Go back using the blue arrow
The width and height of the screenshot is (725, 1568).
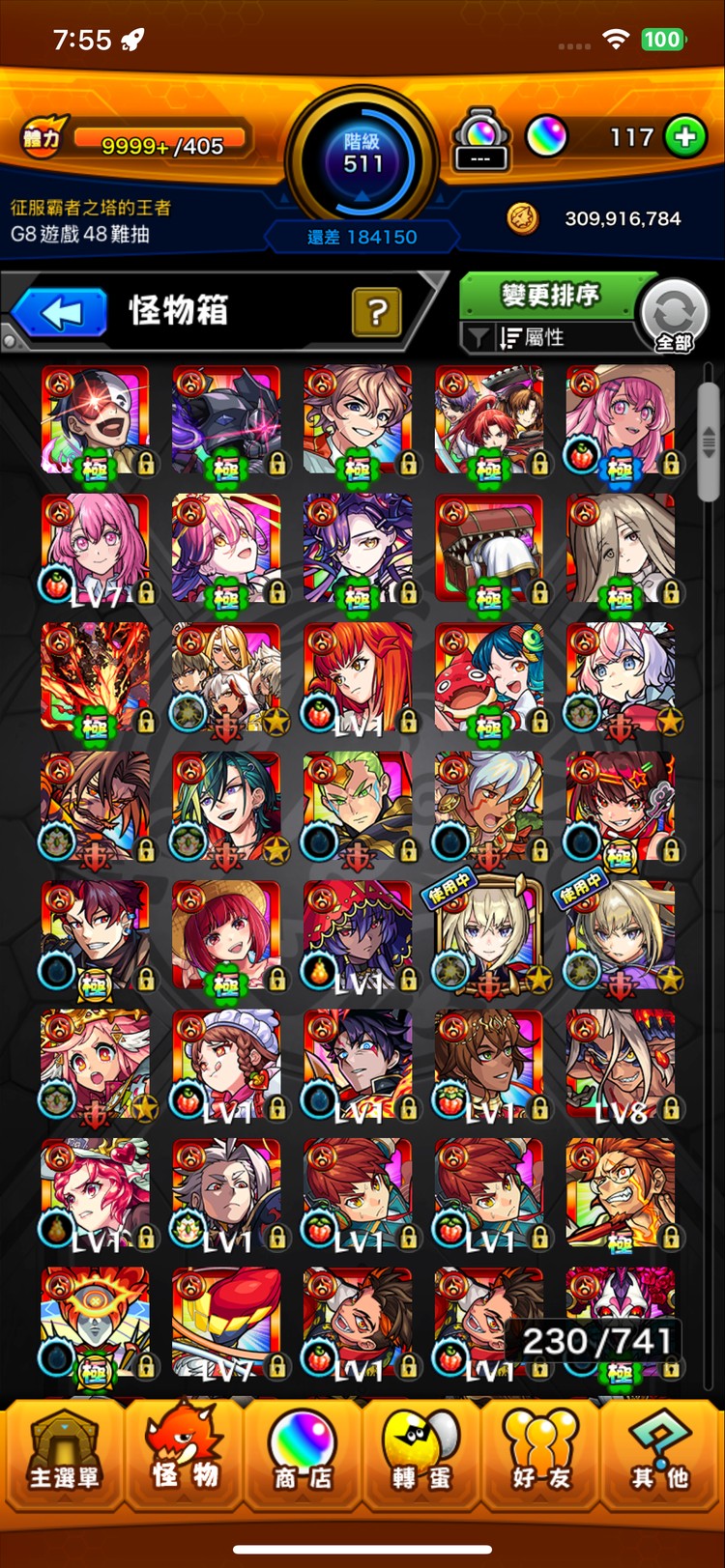pyautogui.click(x=60, y=312)
